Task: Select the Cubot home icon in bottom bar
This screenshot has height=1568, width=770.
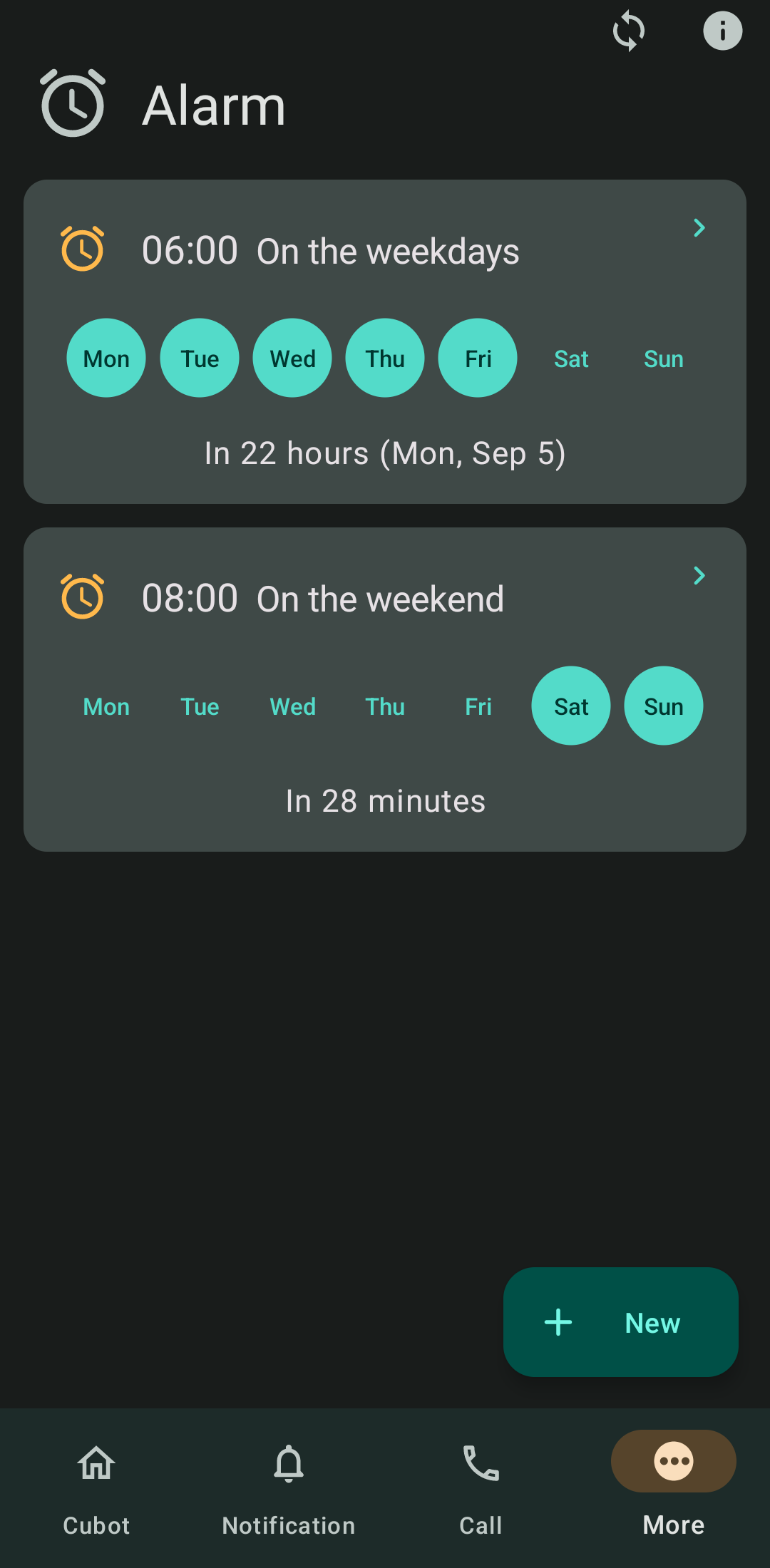Action: click(x=96, y=1462)
